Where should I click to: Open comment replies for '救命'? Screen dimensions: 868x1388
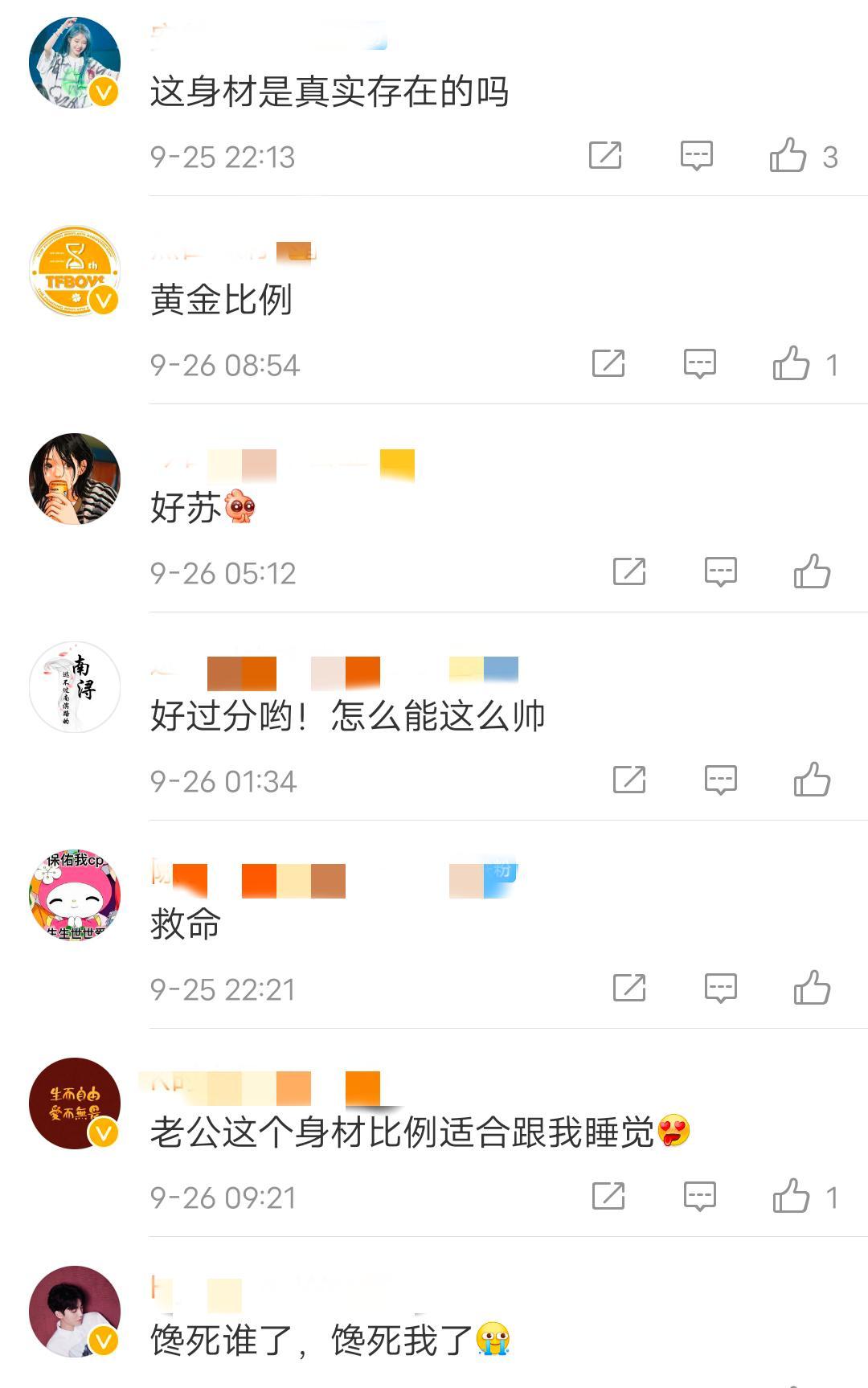point(719,987)
